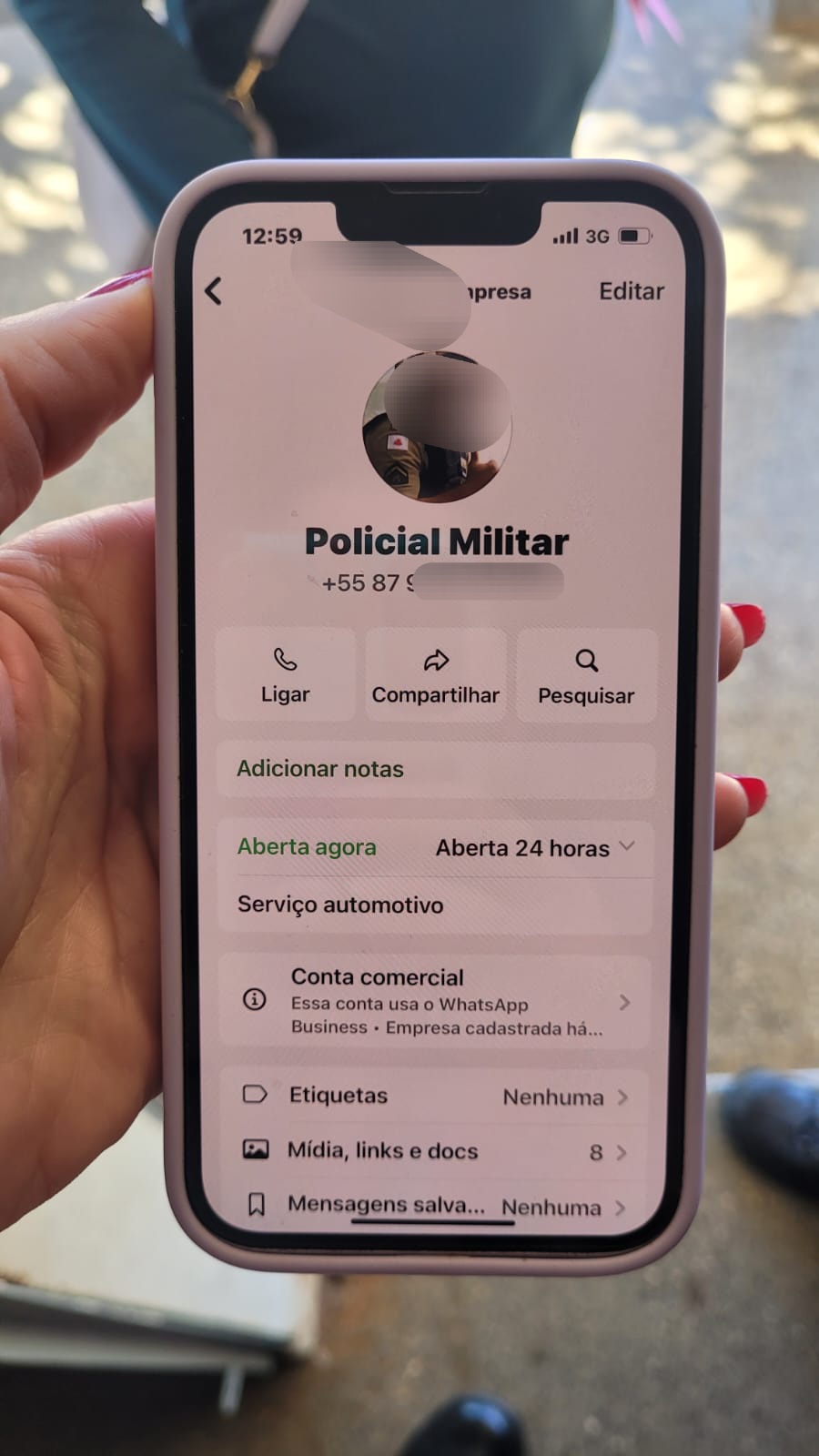Open Mensagens salvas row

435,1206
